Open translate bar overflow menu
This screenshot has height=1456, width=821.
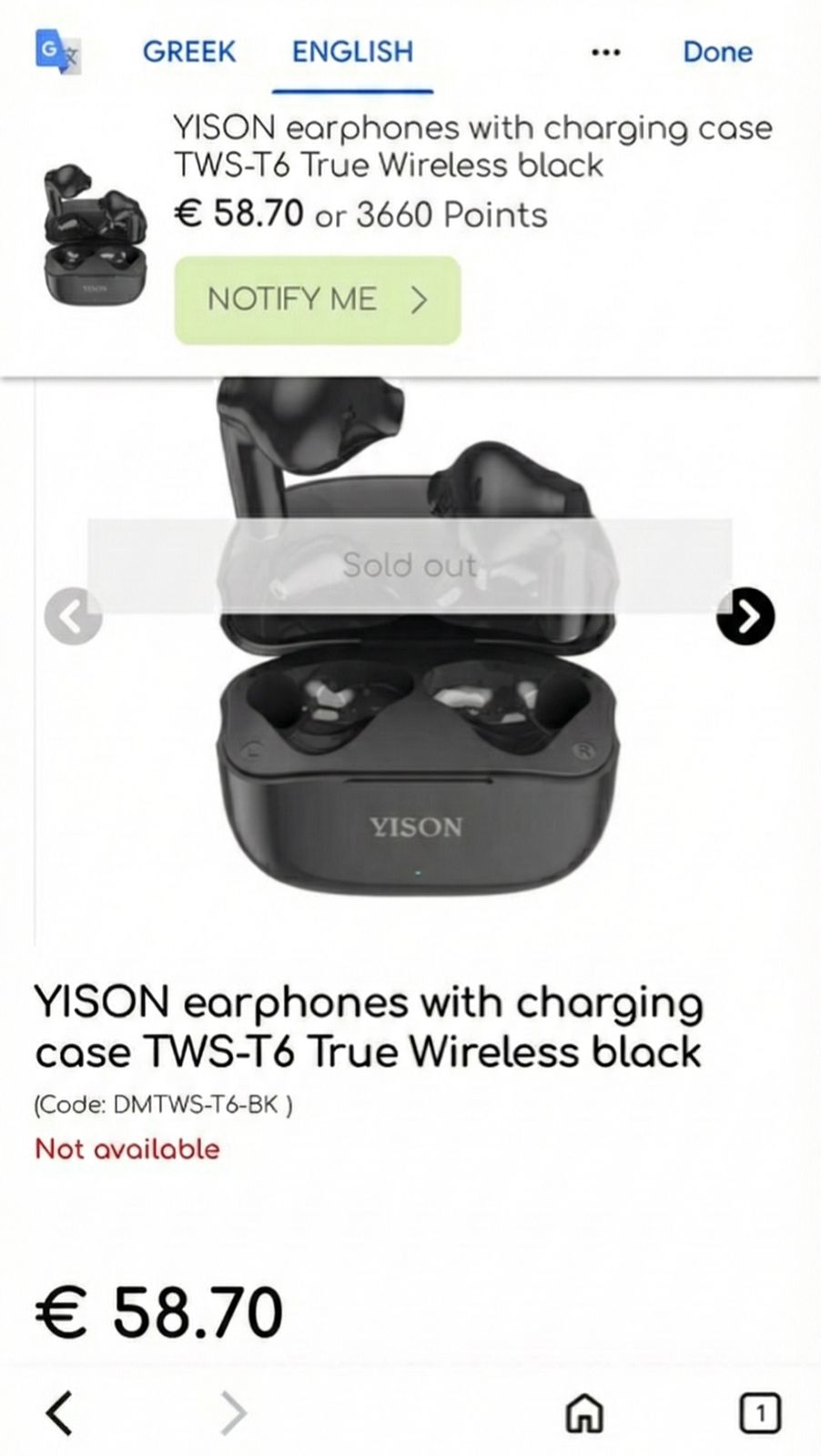pos(605,53)
